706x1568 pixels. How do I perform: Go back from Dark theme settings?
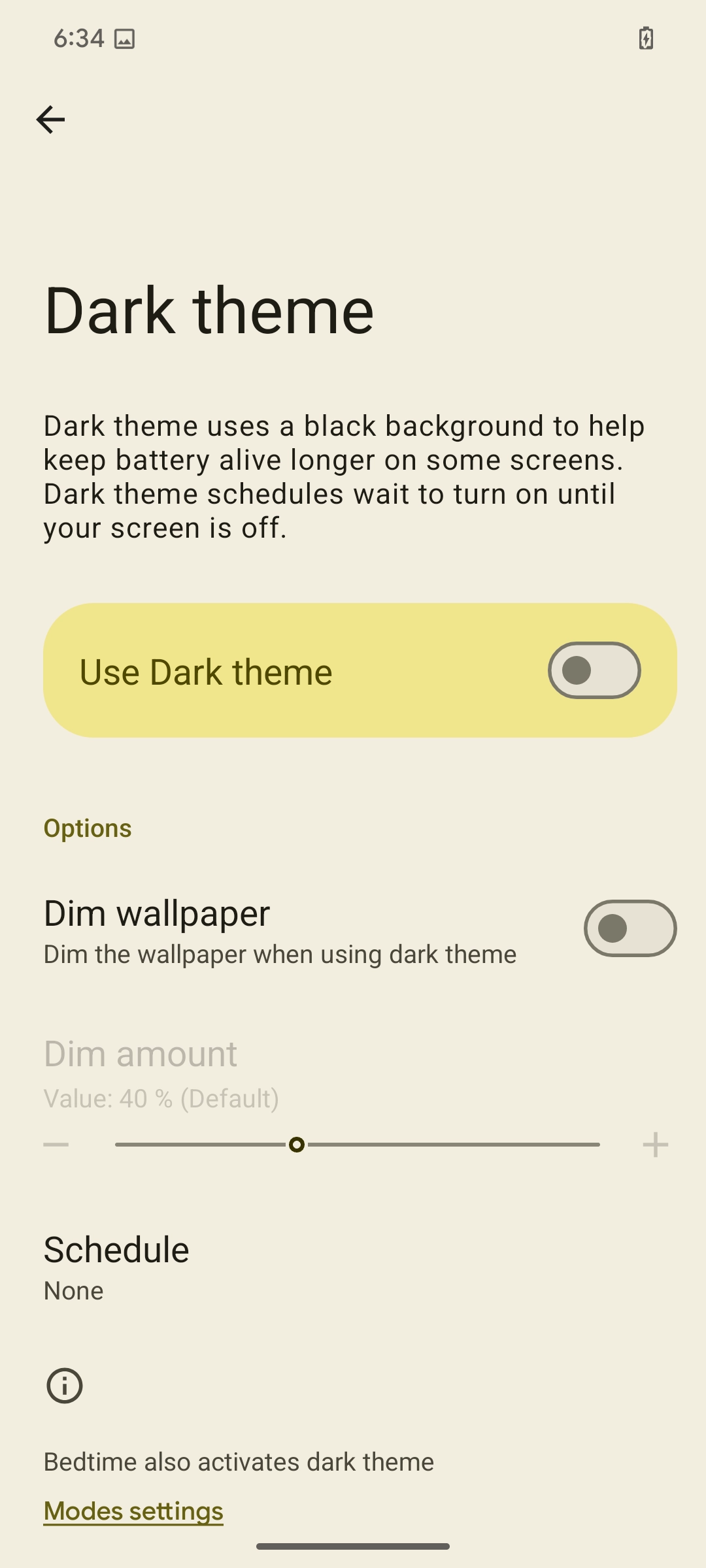point(50,120)
